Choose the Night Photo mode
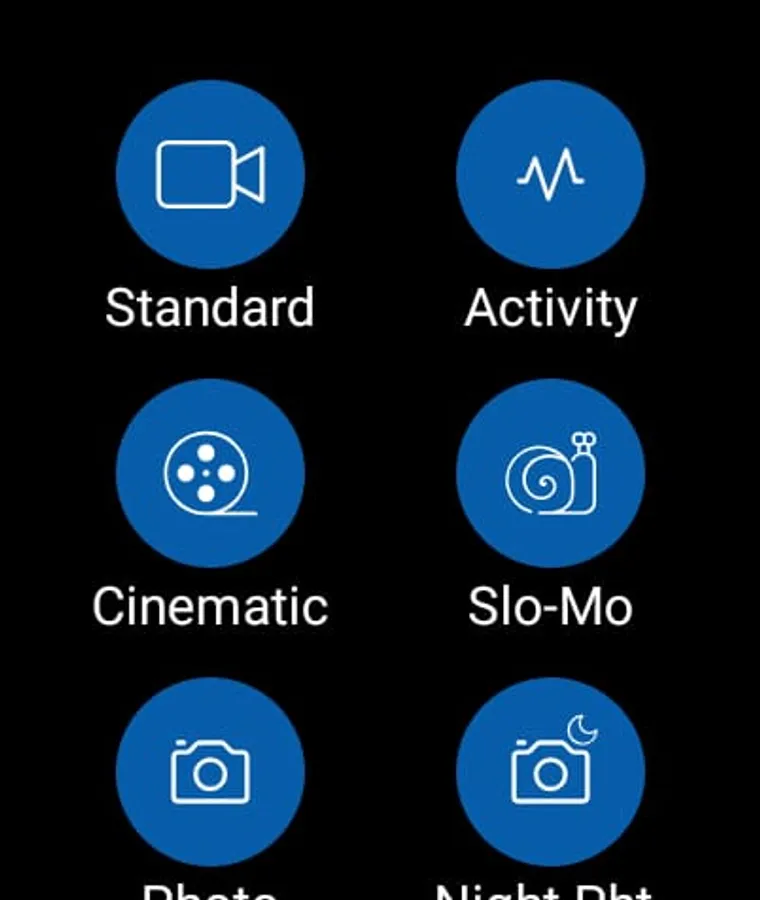This screenshot has width=760, height=900. pyautogui.click(x=550, y=771)
